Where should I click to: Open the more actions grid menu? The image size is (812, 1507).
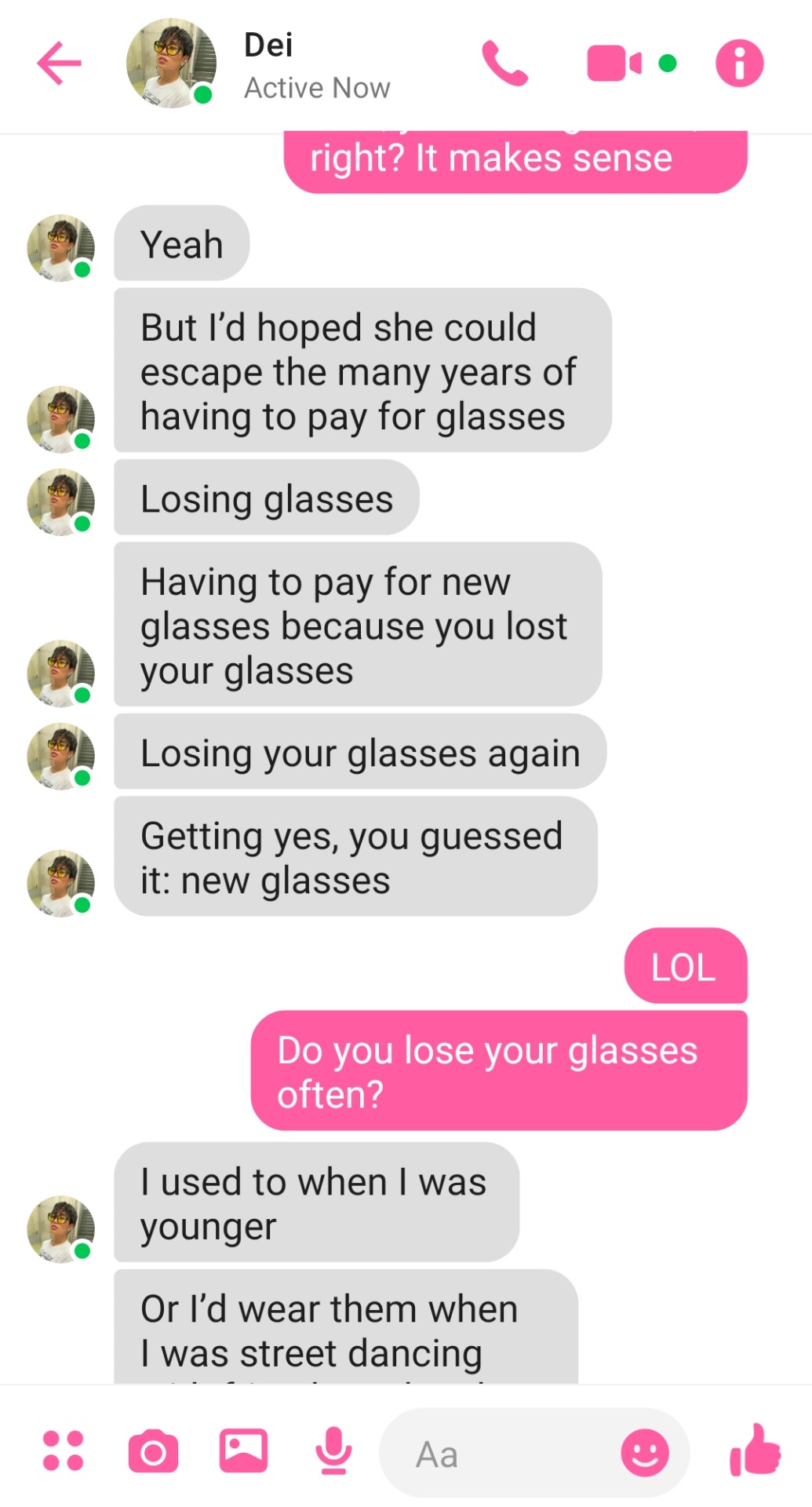pyautogui.click(x=63, y=1450)
